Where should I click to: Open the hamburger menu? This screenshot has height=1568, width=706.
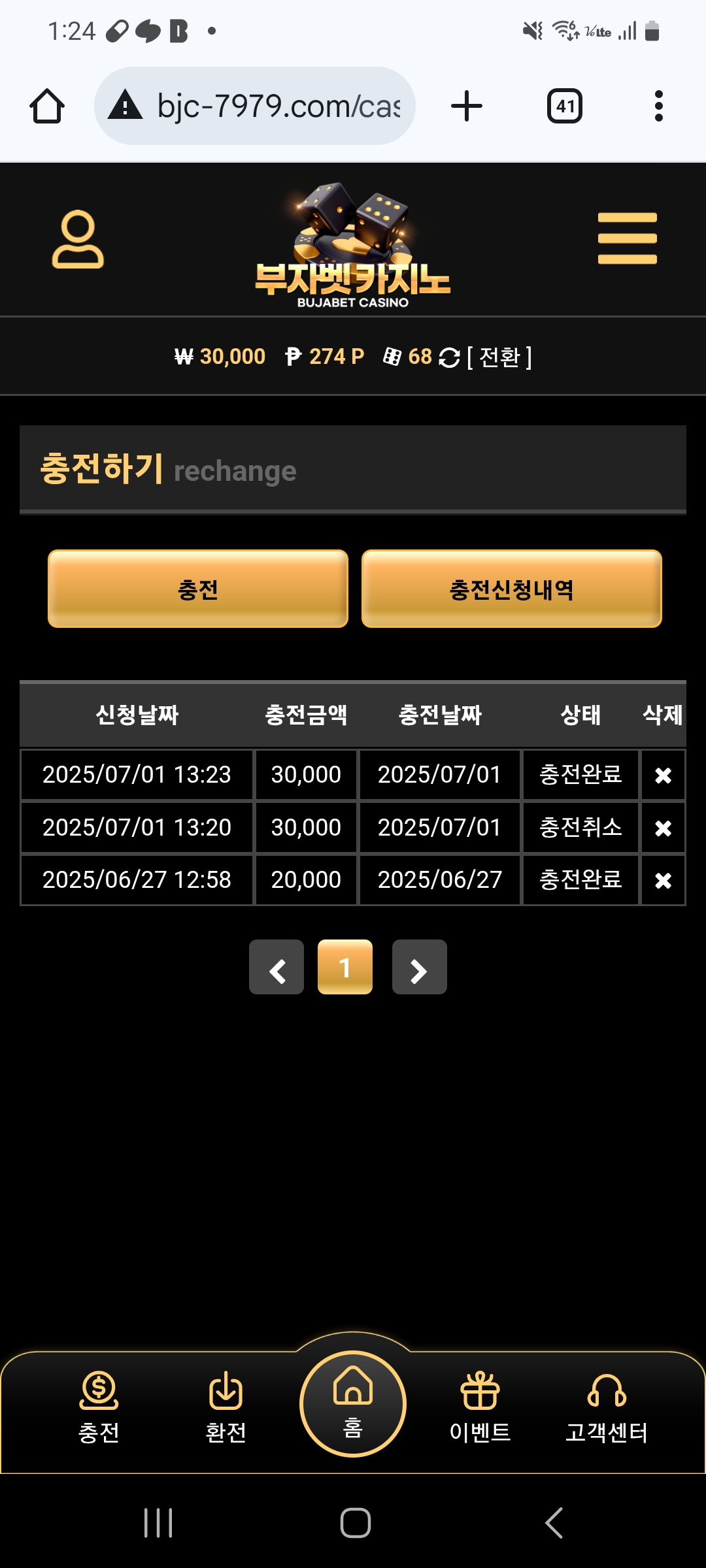(x=627, y=238)
